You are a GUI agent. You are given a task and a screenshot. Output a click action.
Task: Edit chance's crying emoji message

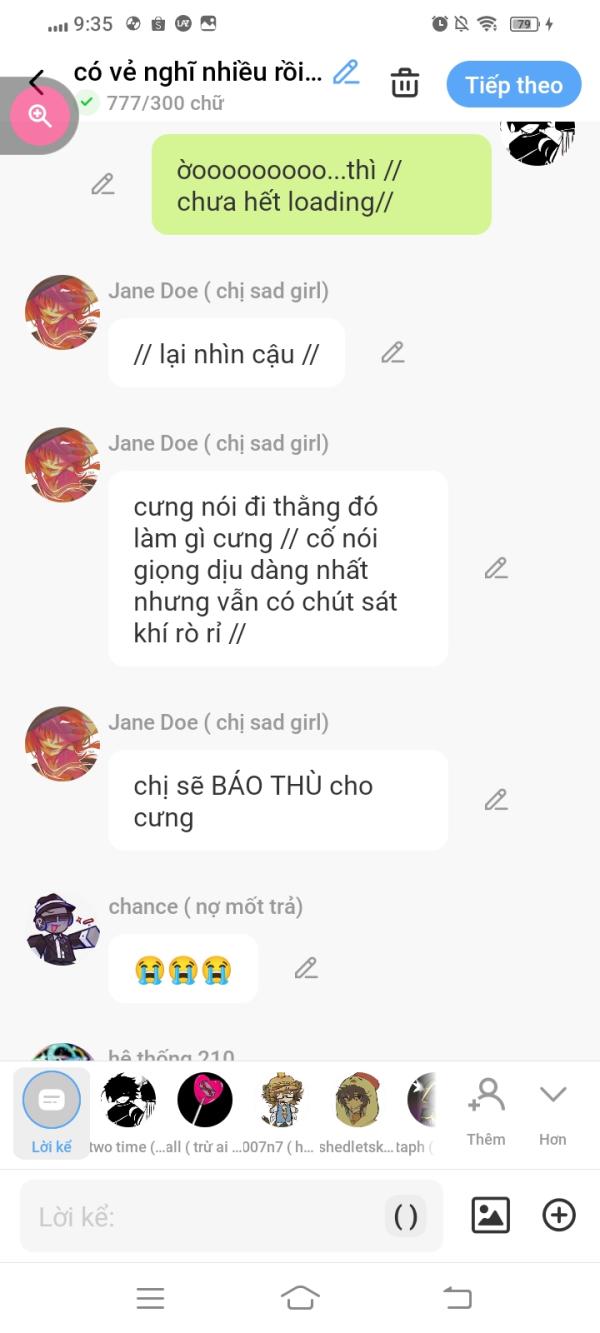306,968
